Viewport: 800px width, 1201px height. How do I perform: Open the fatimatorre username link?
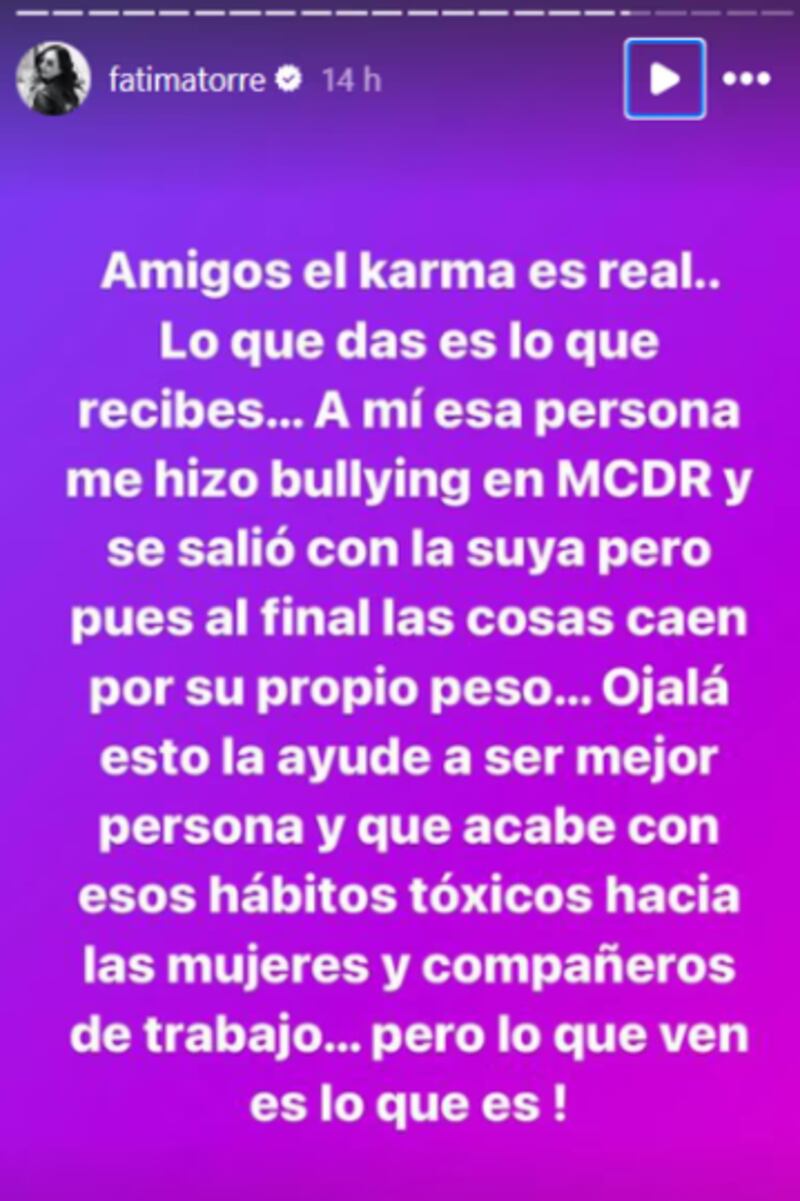(186, 80)
